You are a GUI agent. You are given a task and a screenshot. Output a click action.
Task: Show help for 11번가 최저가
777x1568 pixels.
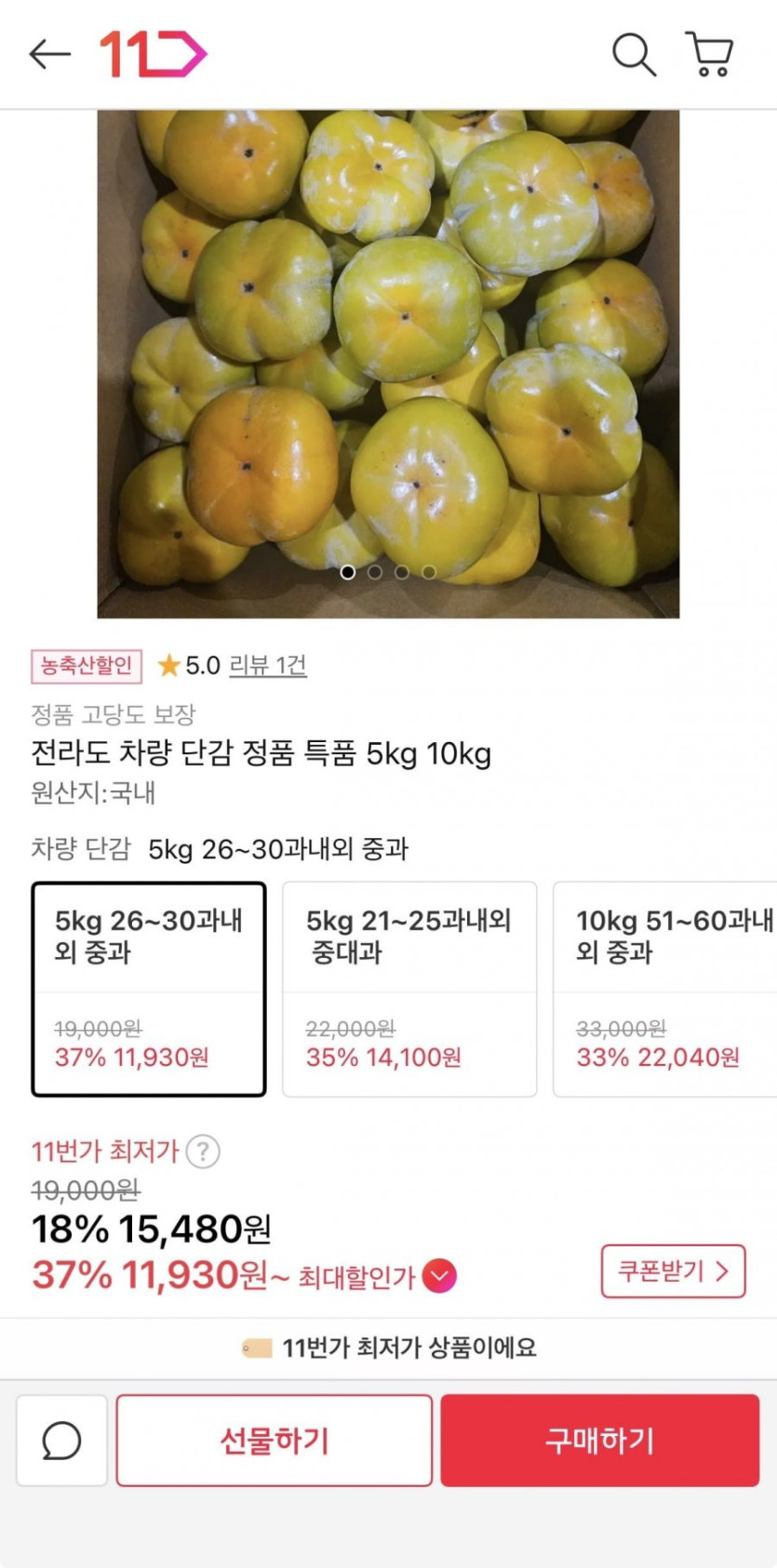tap(203, 1151)
